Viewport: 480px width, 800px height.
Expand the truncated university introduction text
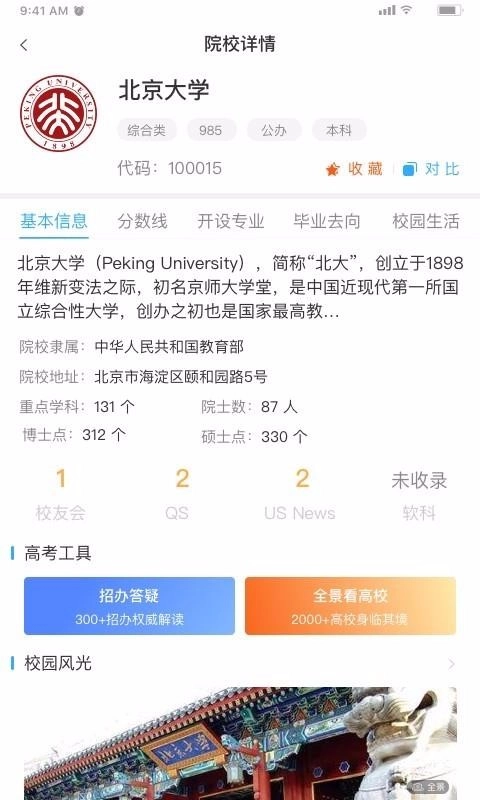click(x=240, y=287)
